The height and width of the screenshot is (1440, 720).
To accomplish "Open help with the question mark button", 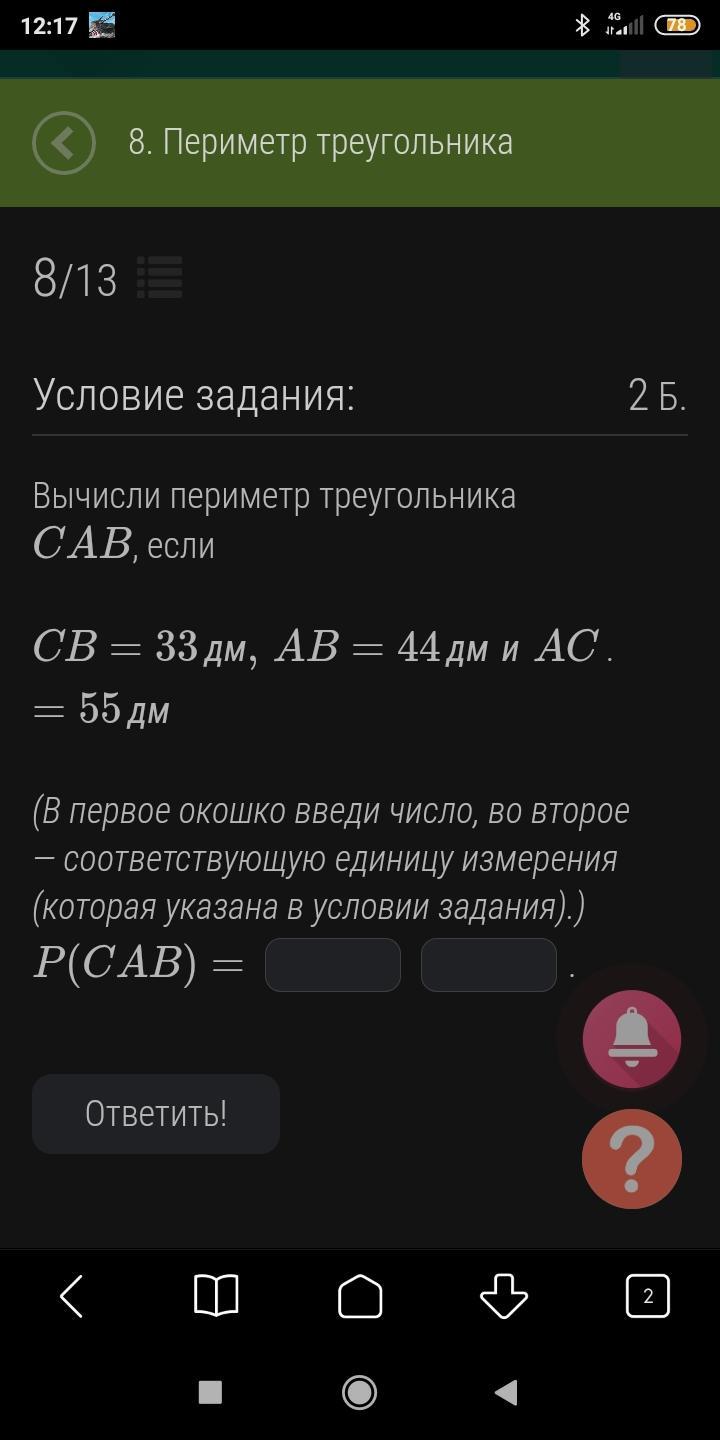I will tap(632, 1159).
